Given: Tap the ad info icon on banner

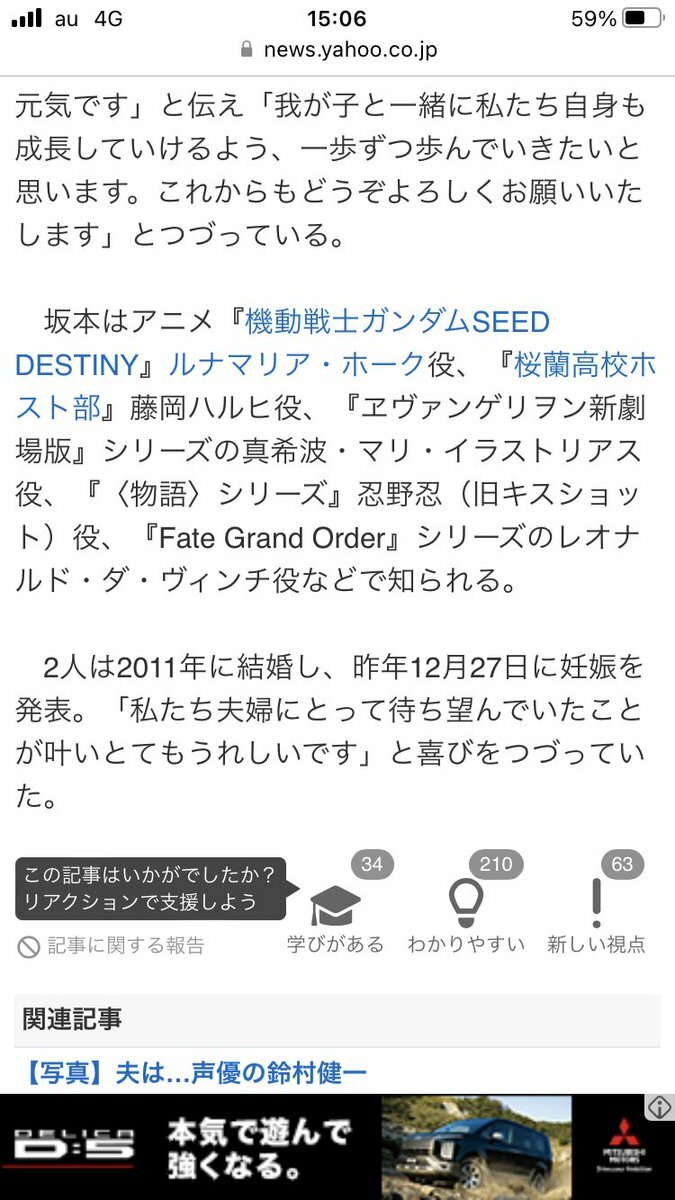Looking at the screenshot, I should (x=658, y=1107).
